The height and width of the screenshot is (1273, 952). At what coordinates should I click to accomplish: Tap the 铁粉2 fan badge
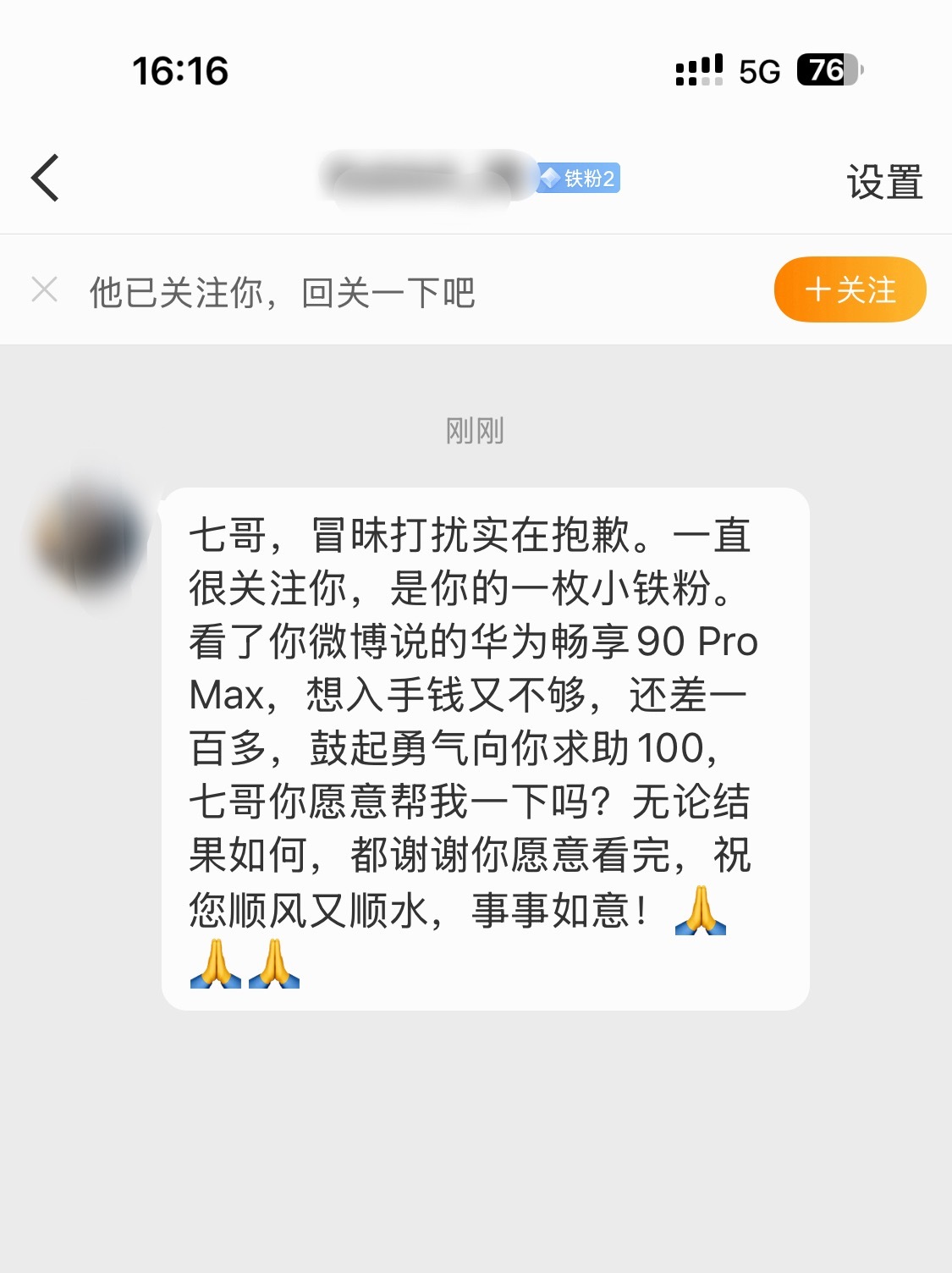[x=581, y=179]
